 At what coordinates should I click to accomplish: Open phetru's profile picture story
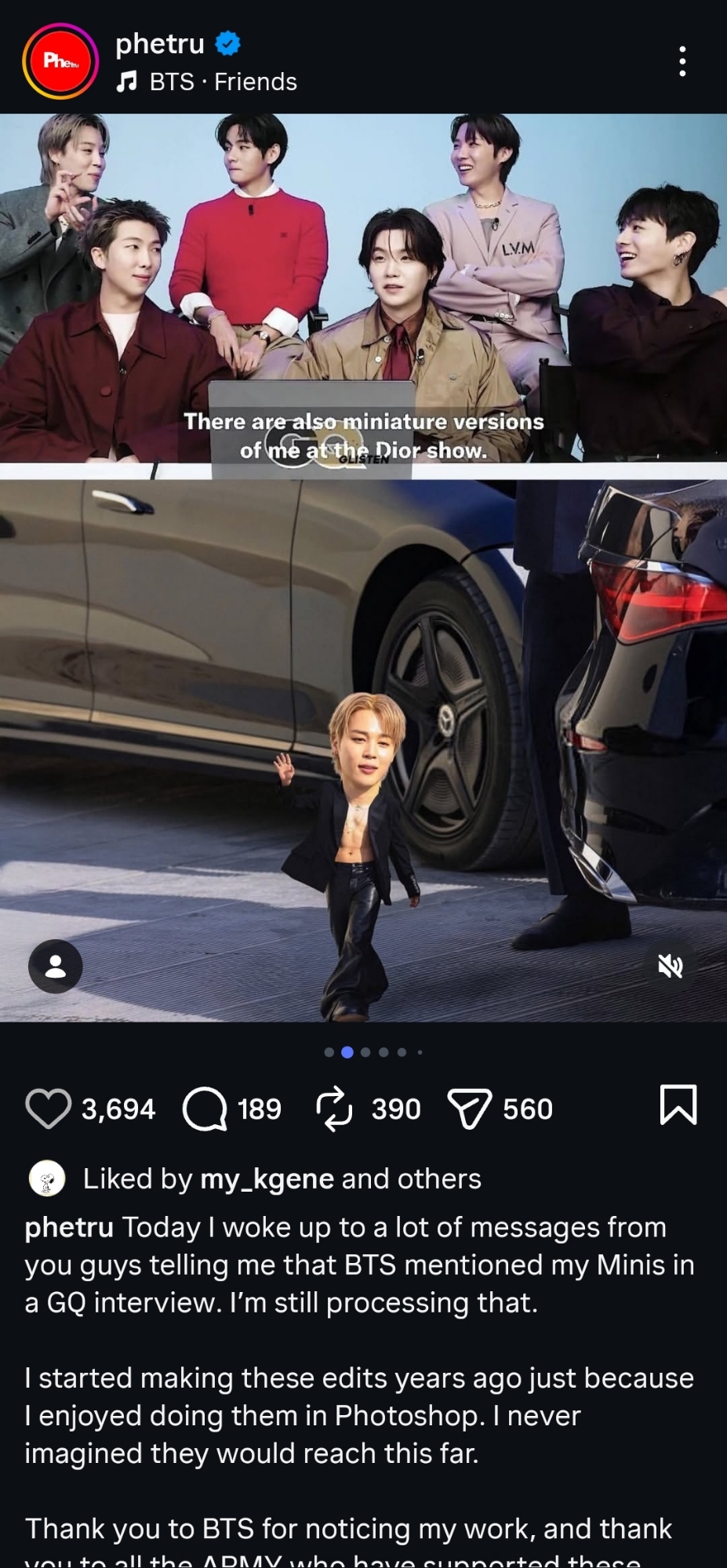click(x=60, y=62)
